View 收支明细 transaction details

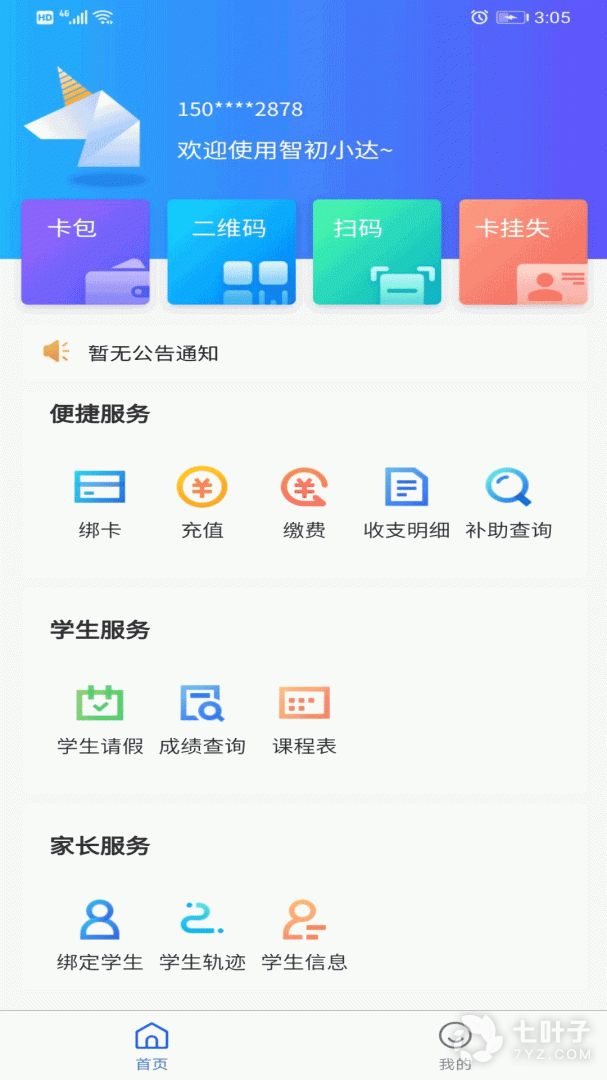pyautogui.click(x=406, y=503)
